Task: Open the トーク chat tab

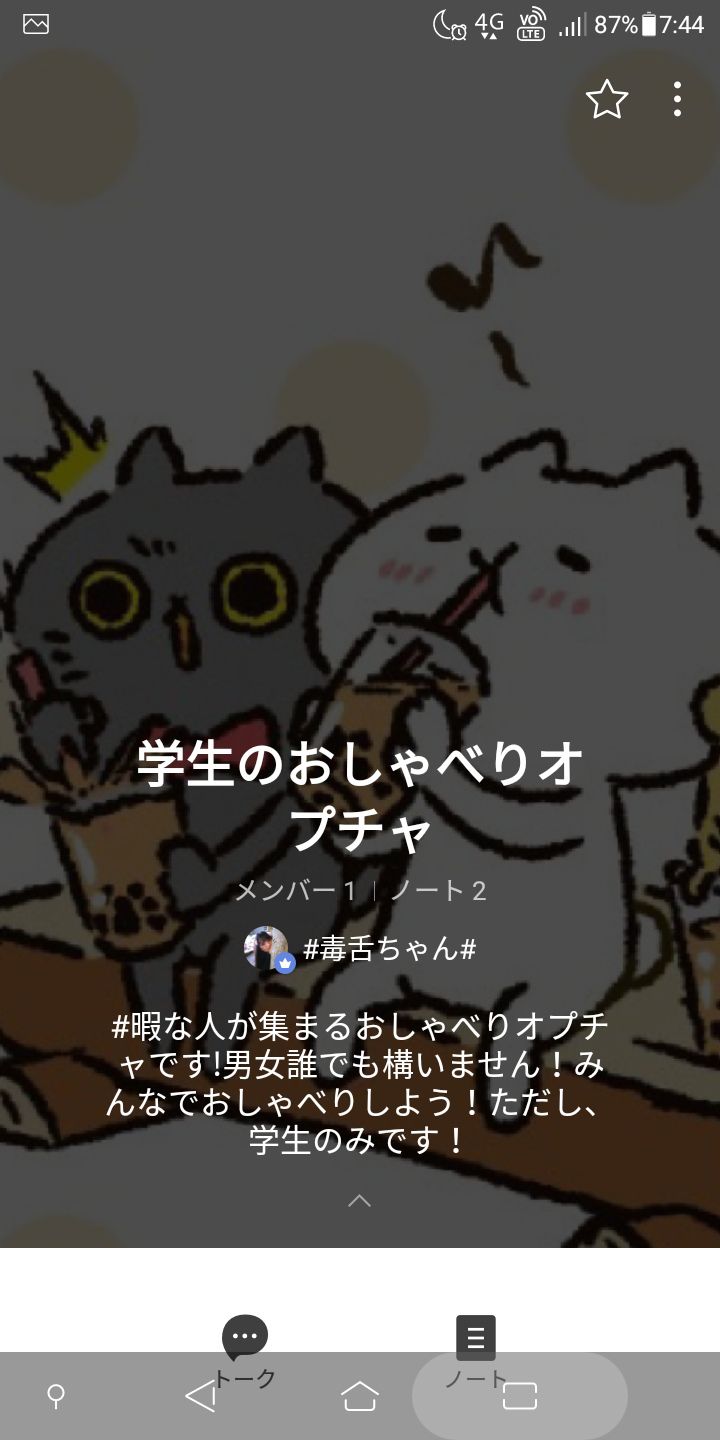Action: [x=245, y=1350]
